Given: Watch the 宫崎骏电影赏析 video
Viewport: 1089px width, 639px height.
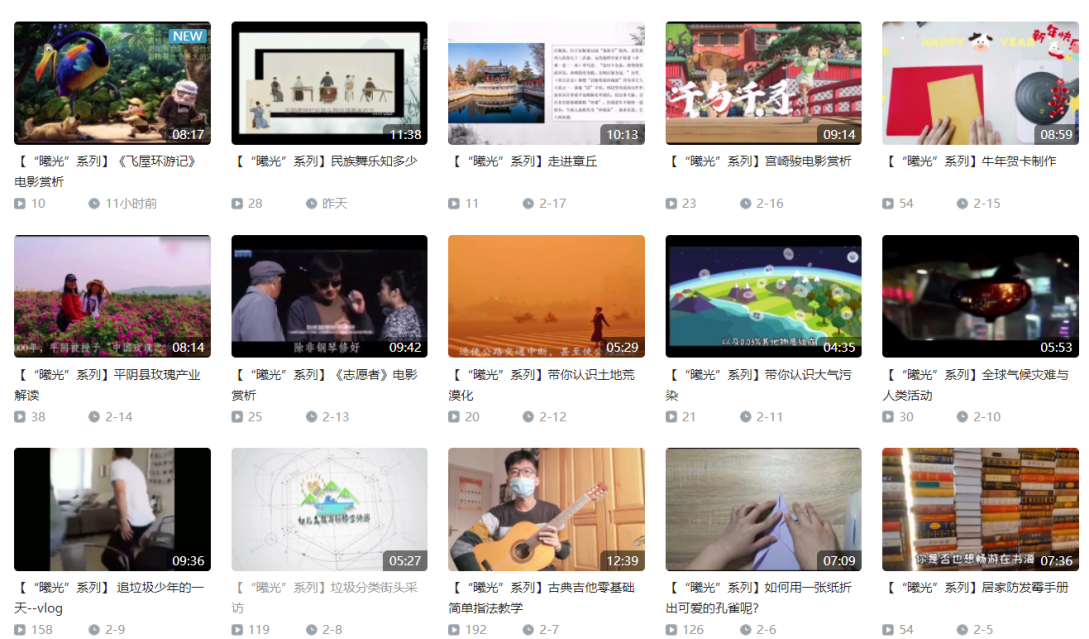Looking at the screenshot, I should [x=763, y=83].
